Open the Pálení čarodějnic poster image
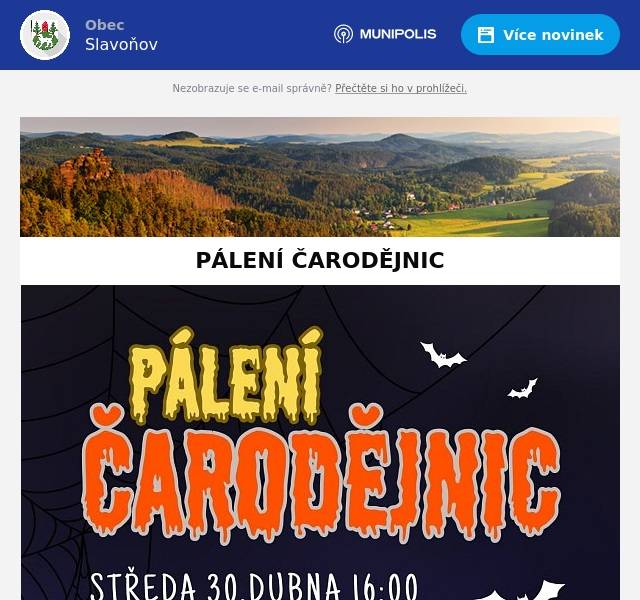The width and height of the screenshot is (640, 600). click(320, 445)
